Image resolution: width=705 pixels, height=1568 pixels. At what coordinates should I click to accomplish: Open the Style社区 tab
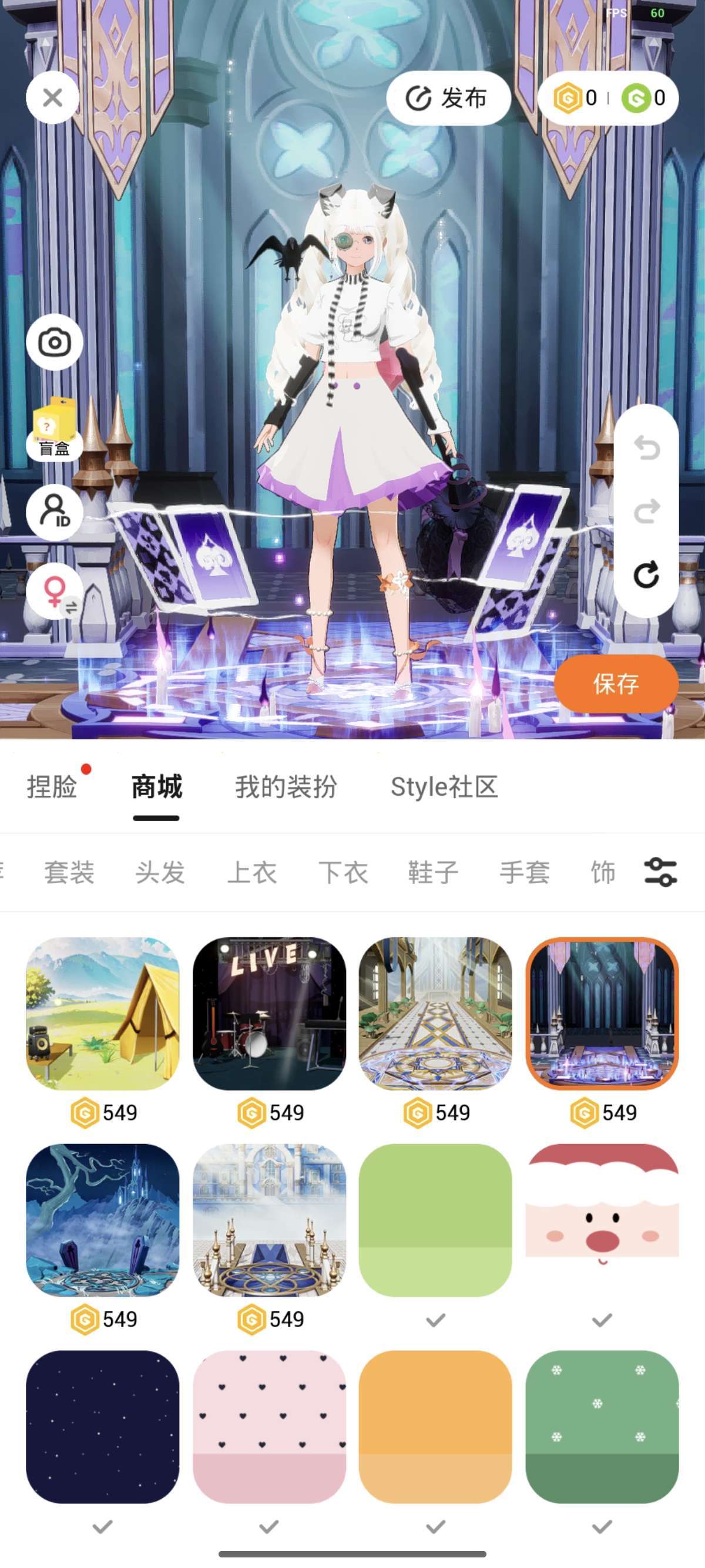pyautogui.click(x=444, y=787)
